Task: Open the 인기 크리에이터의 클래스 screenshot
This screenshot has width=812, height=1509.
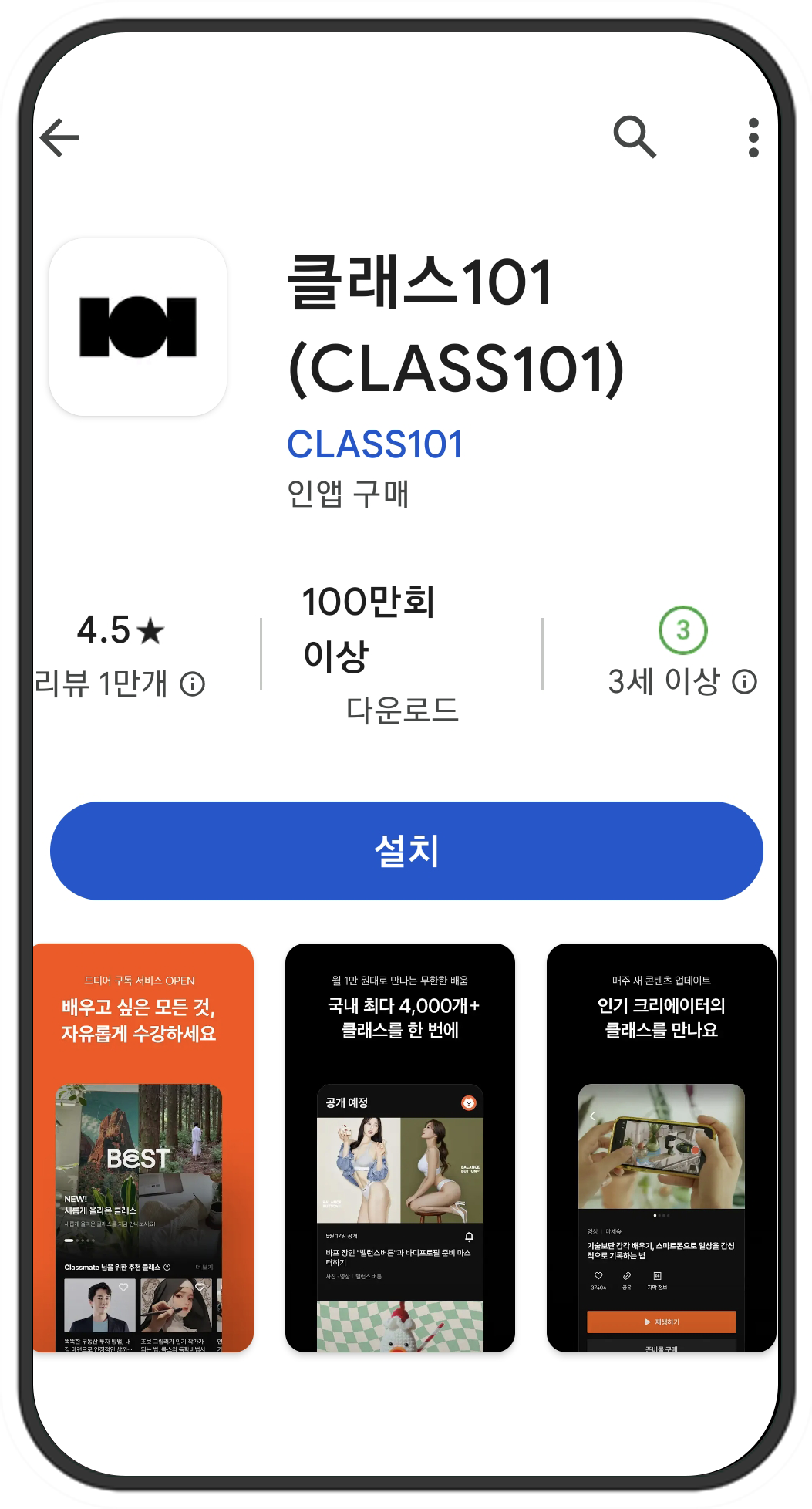Action: tap(661, 1147)
